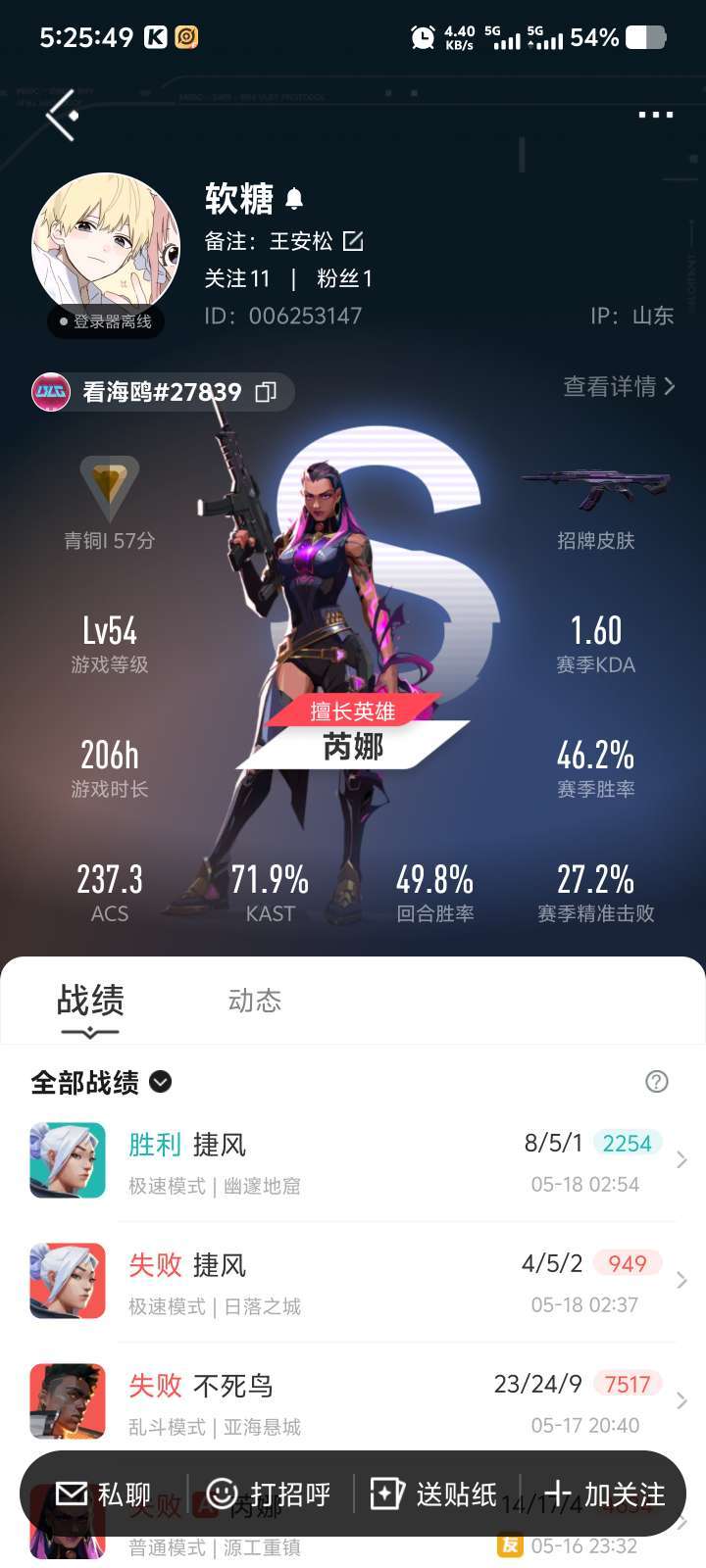The height and width of the screenshot is (1568, 706).
Task: Go back using the top-left arrow
Action: tap(62, 115)
